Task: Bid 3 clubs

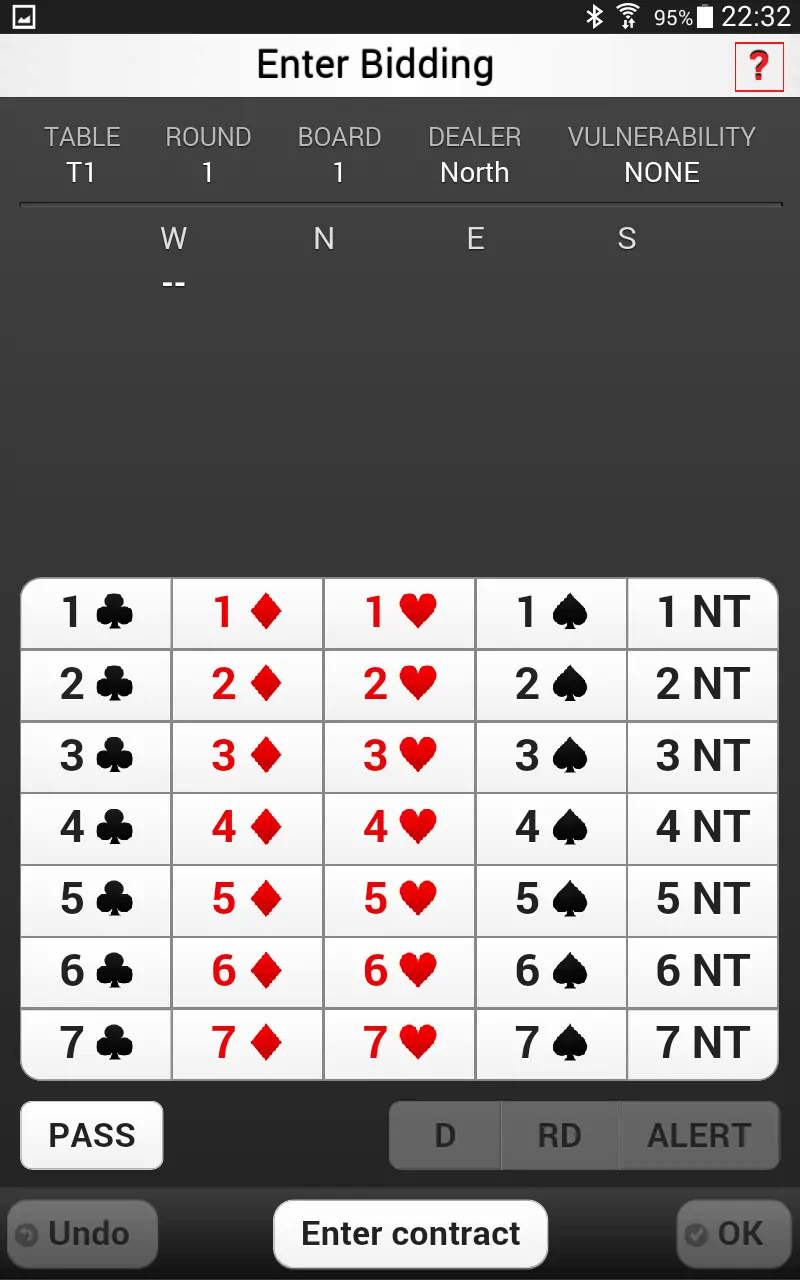Action: pyautogui.click(x=97, y=757)
